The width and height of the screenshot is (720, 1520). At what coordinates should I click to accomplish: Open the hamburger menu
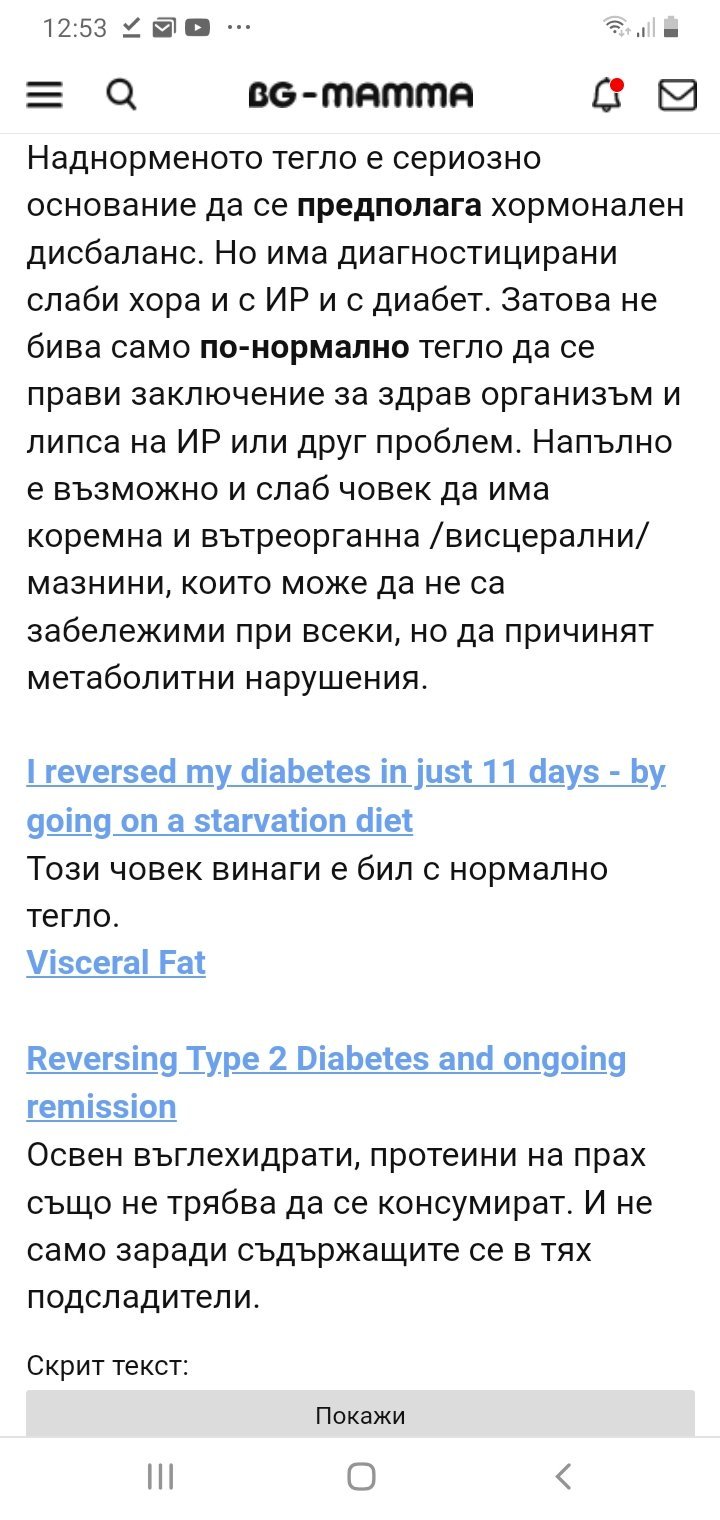click(44, 95)
